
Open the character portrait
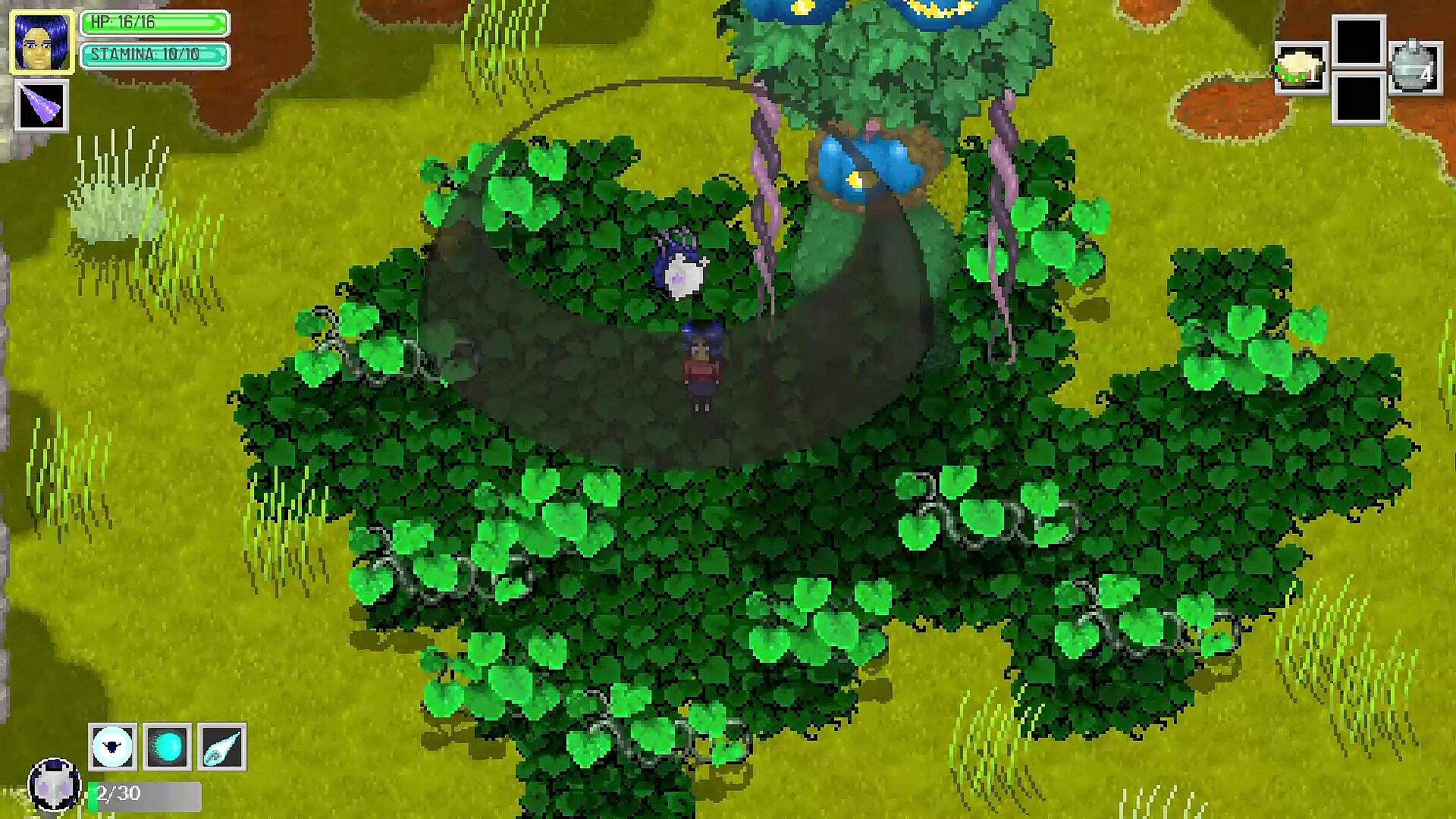(x=42, y=42)
